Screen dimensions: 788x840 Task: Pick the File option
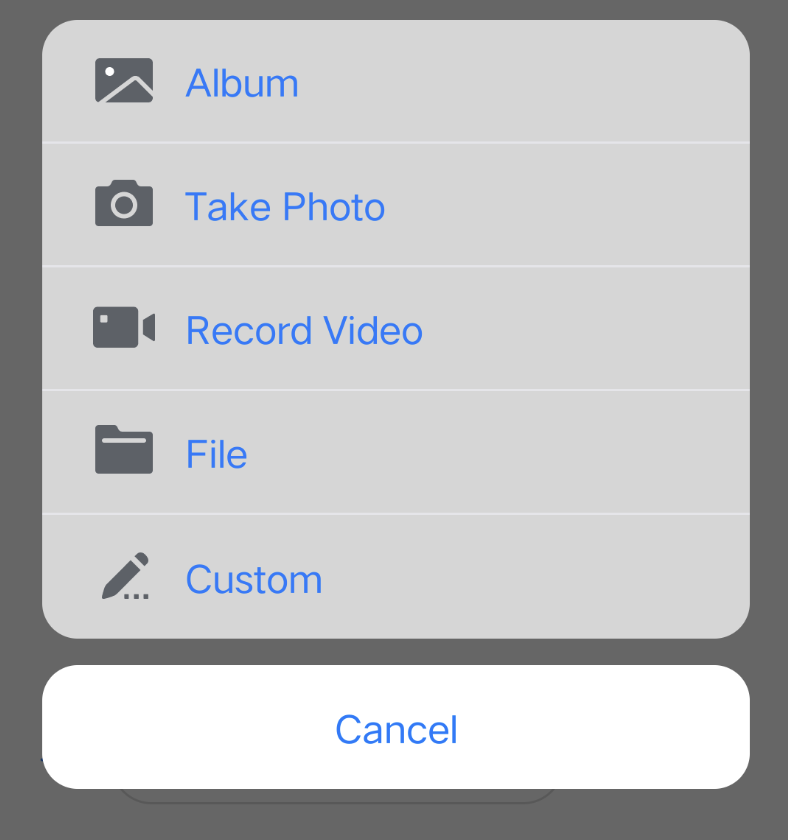(x=217, y=455)
